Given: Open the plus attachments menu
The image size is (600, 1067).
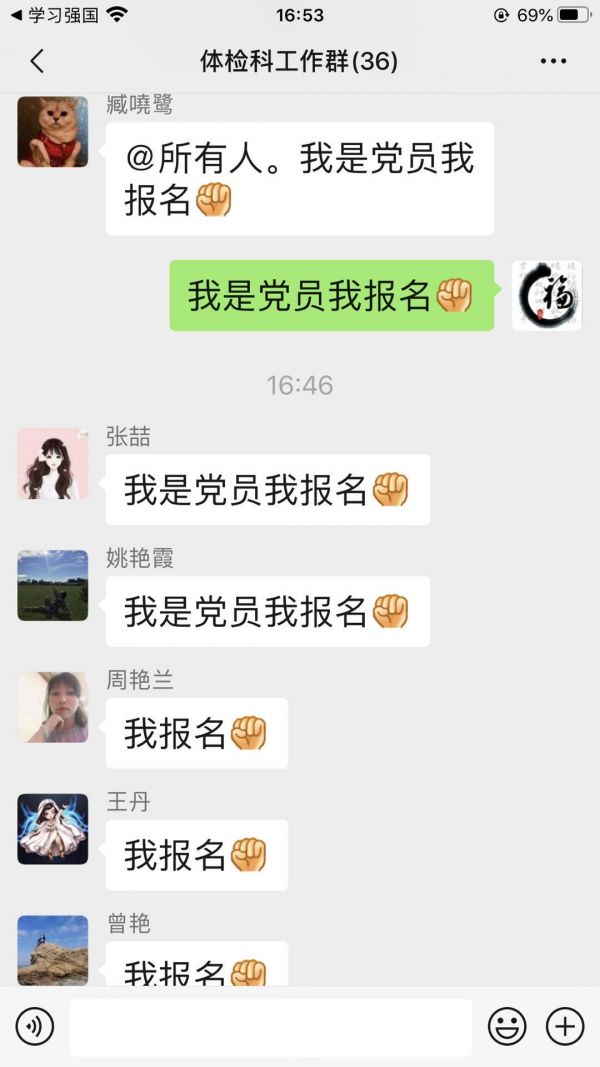Looking at the screenshot, I should [565, 1026].
